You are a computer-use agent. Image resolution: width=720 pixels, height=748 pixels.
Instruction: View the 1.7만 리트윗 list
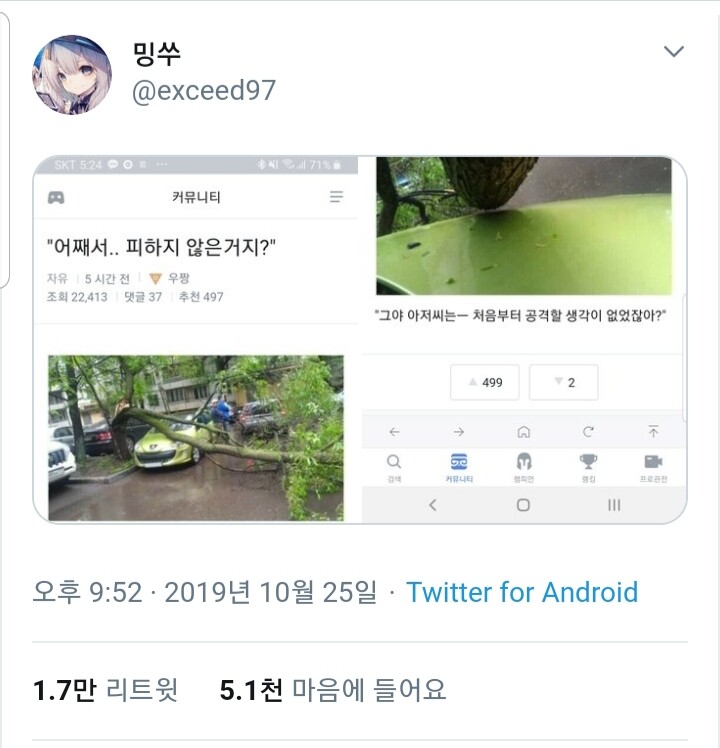click(105, 689)
